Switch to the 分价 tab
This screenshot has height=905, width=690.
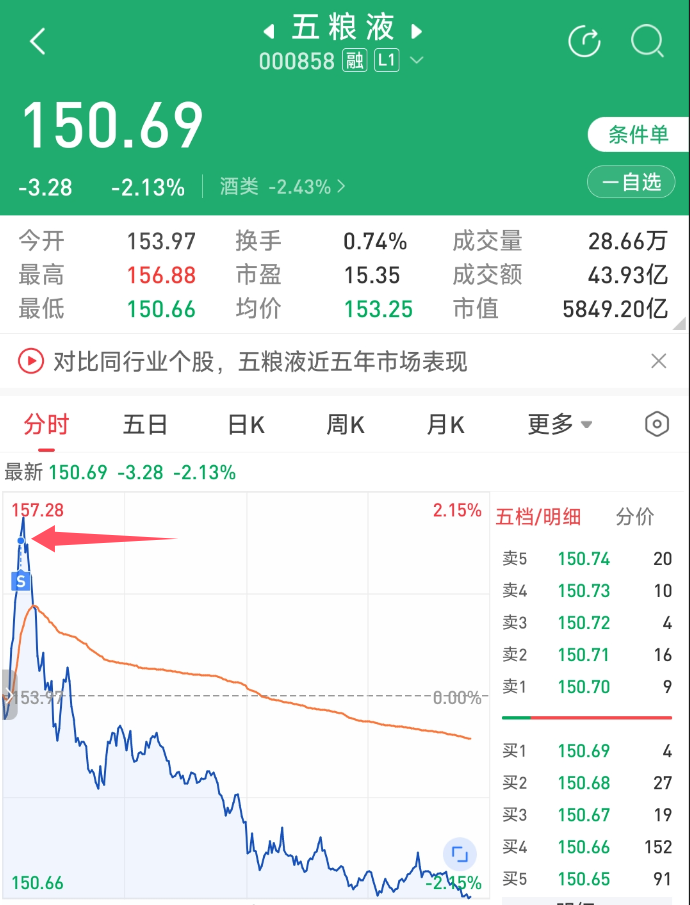point(635,517)
